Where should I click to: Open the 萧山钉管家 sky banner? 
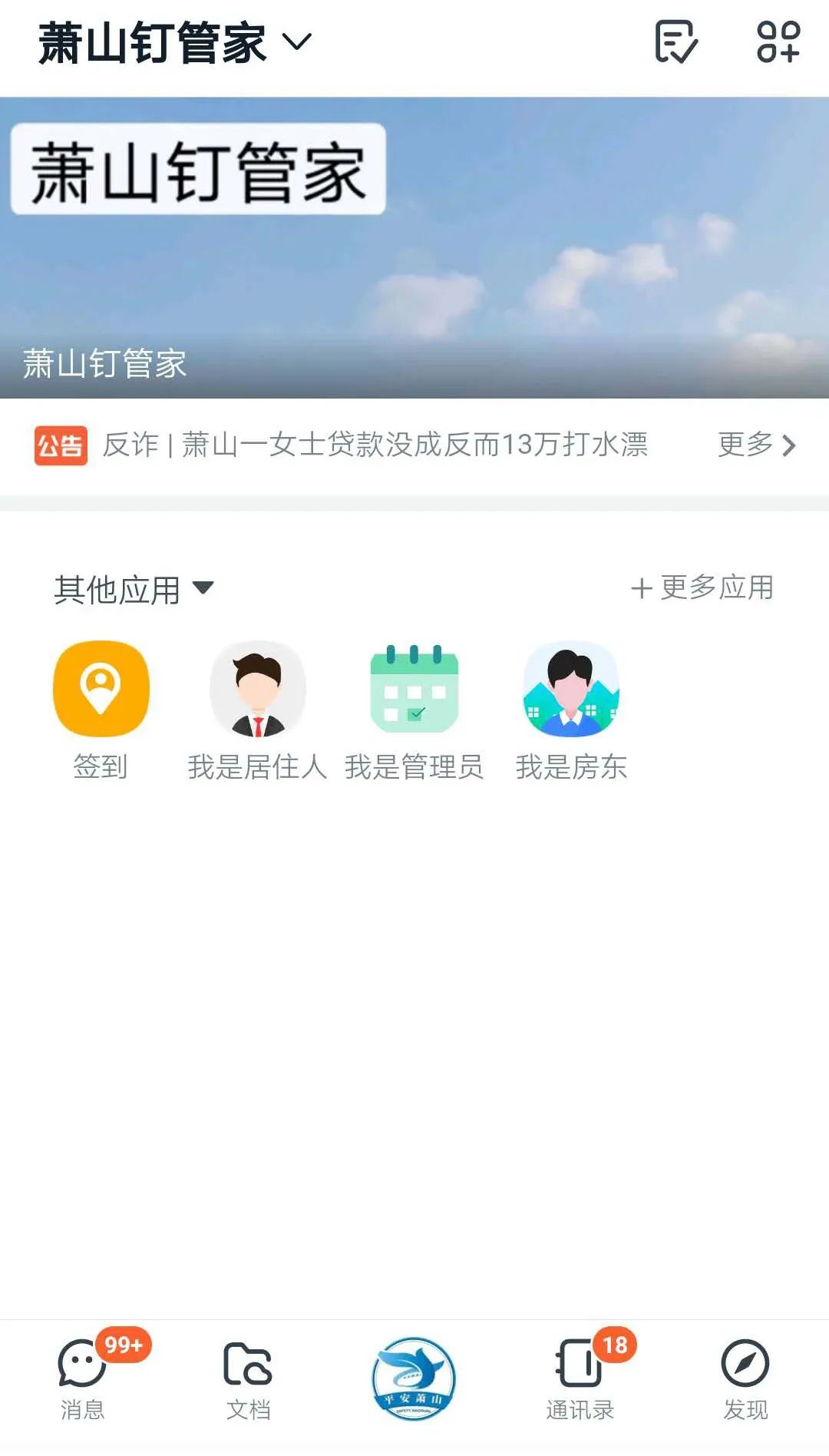coord(414,247)
